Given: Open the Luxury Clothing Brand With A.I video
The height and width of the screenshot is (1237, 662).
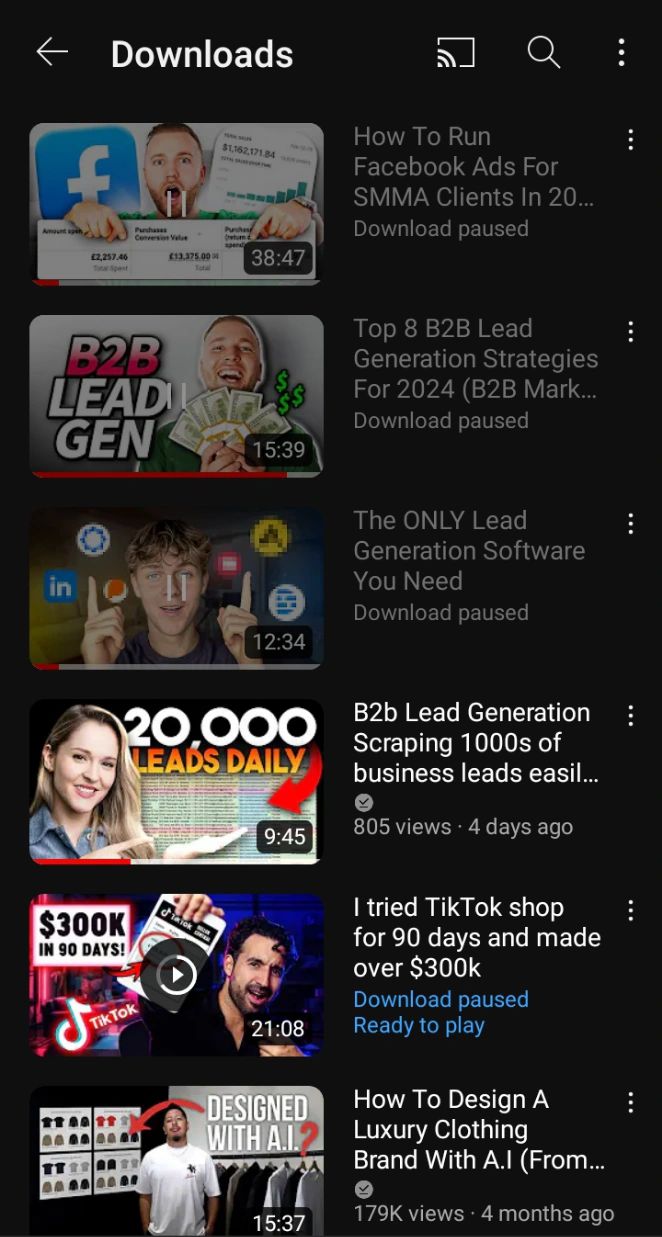Looking at the screenshot, I should click(176, 1160).
